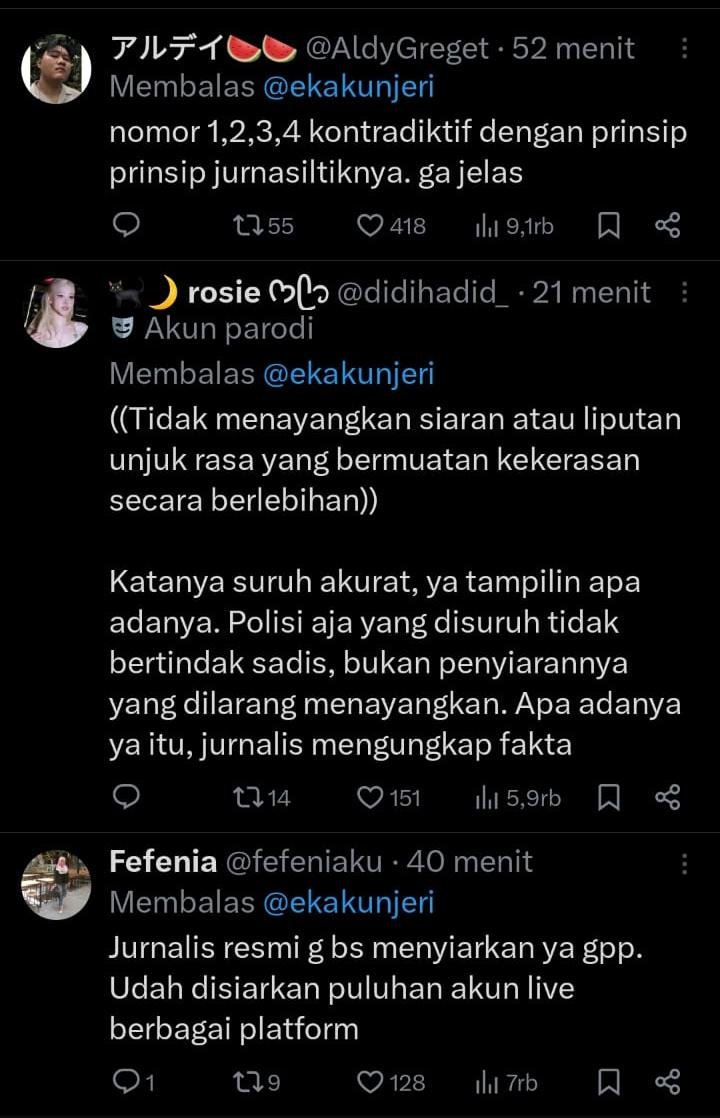
Task: Retweet Fefenia's reply
Action: coord(246,1082)
